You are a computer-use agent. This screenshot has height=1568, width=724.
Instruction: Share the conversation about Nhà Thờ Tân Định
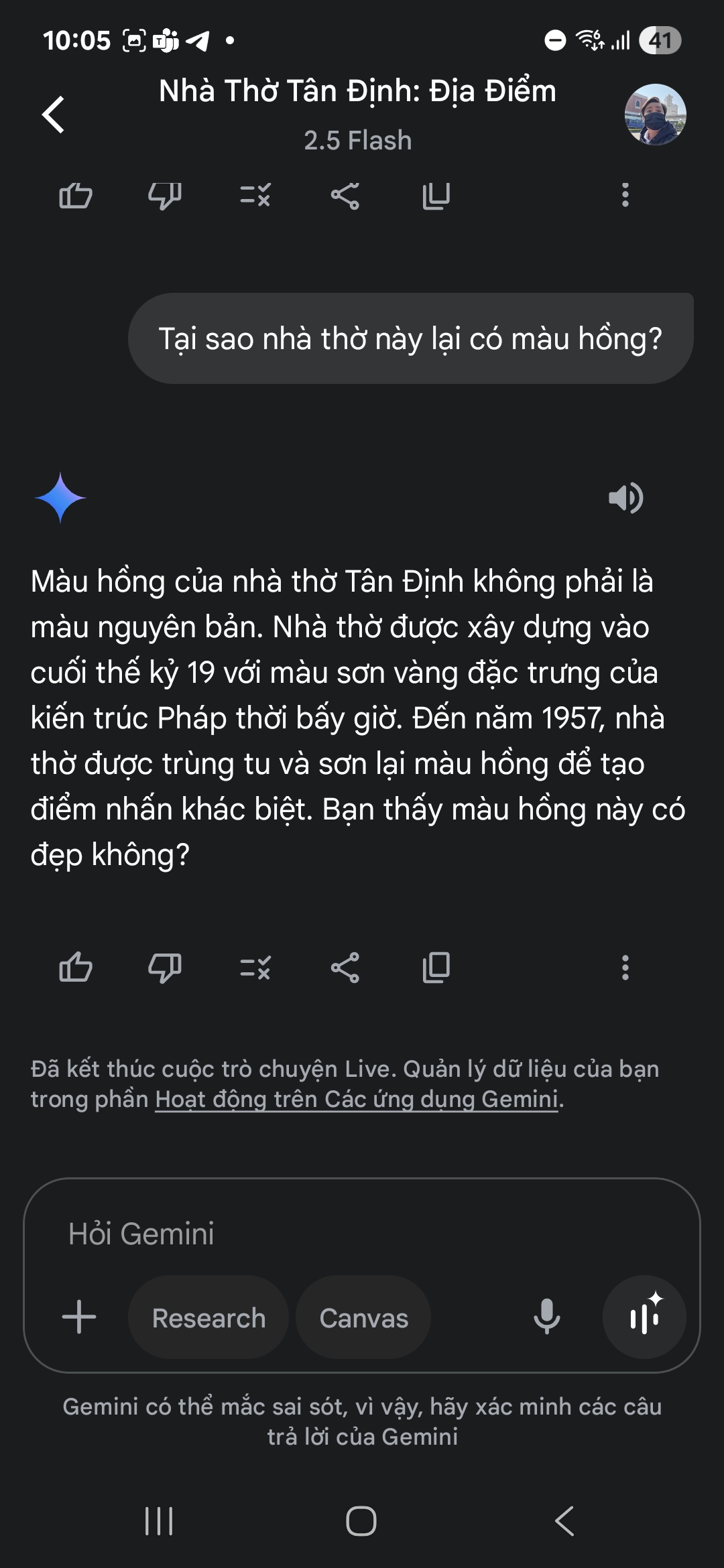[346, 196]
